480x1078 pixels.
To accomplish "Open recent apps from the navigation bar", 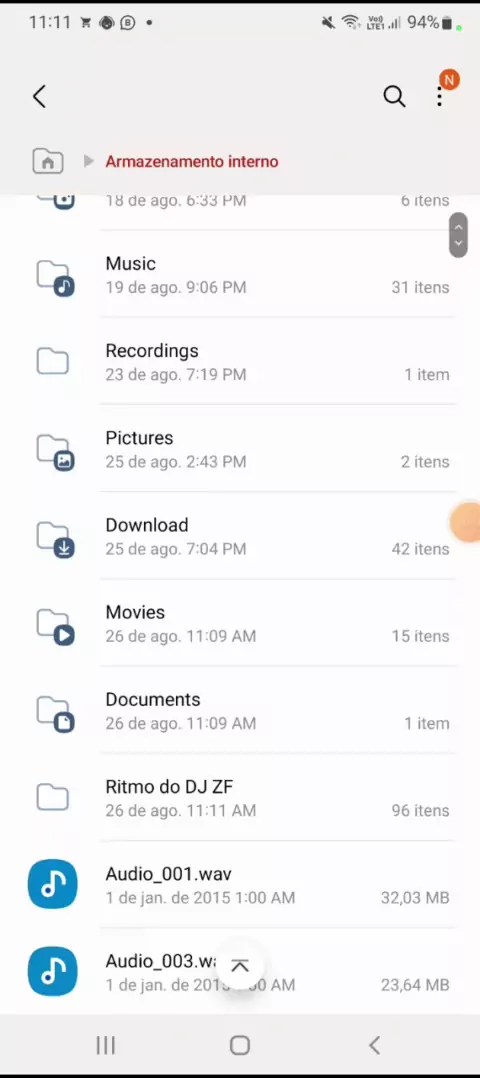I will tap(105, 1046).
